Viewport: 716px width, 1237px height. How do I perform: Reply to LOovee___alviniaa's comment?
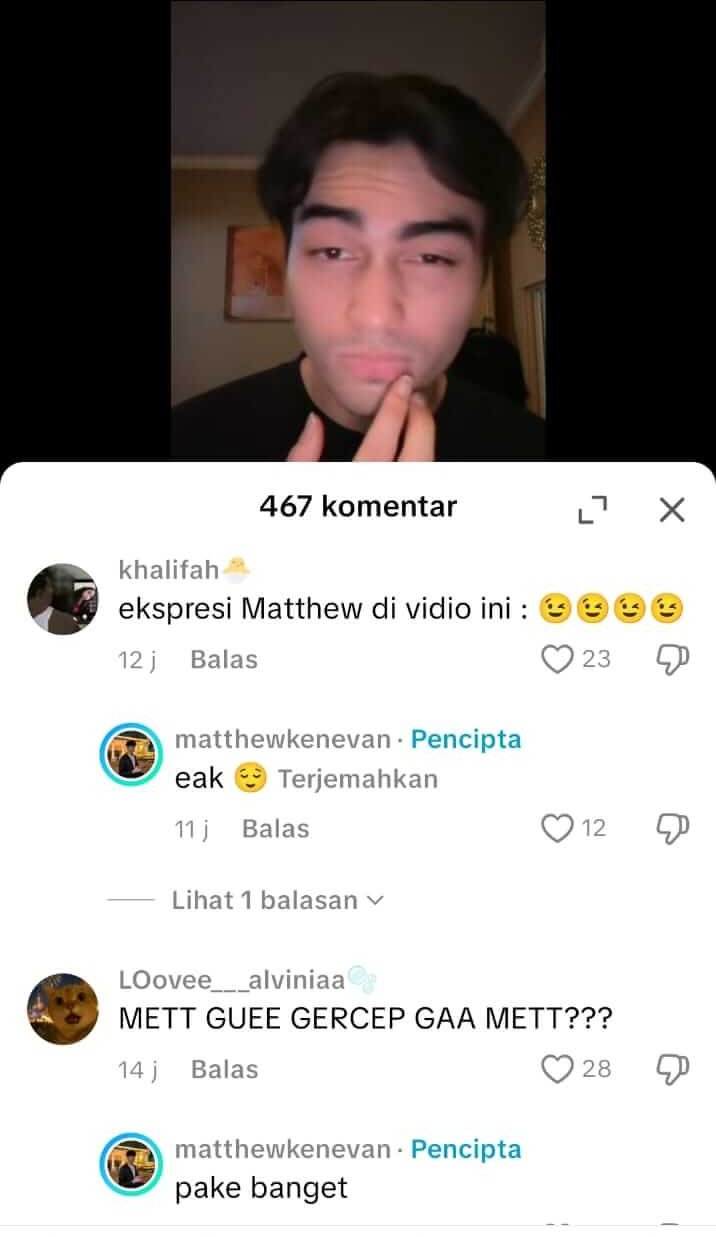pos(224,1070)
